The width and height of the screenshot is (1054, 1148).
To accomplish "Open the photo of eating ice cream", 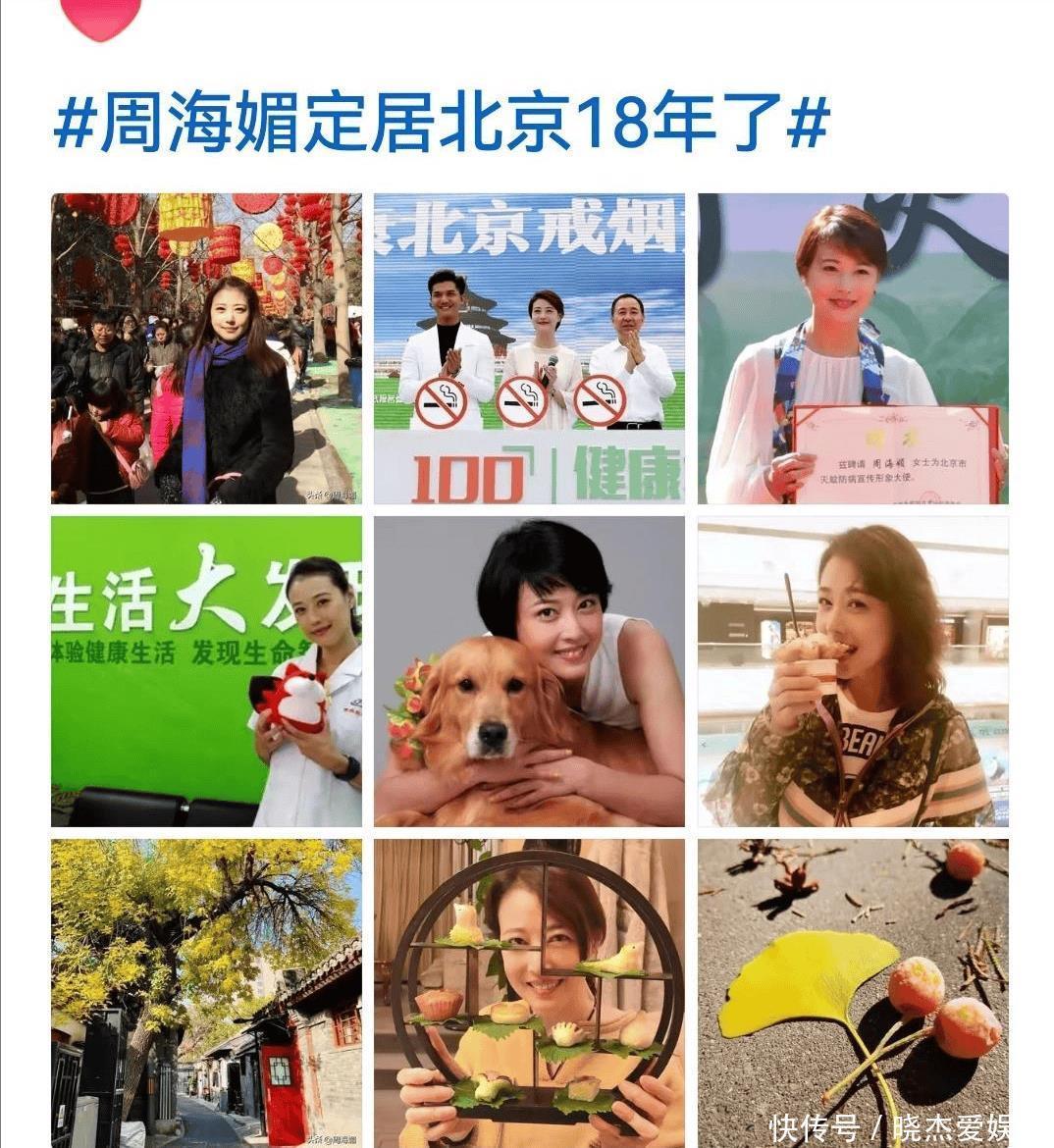I will coord(853,671).
